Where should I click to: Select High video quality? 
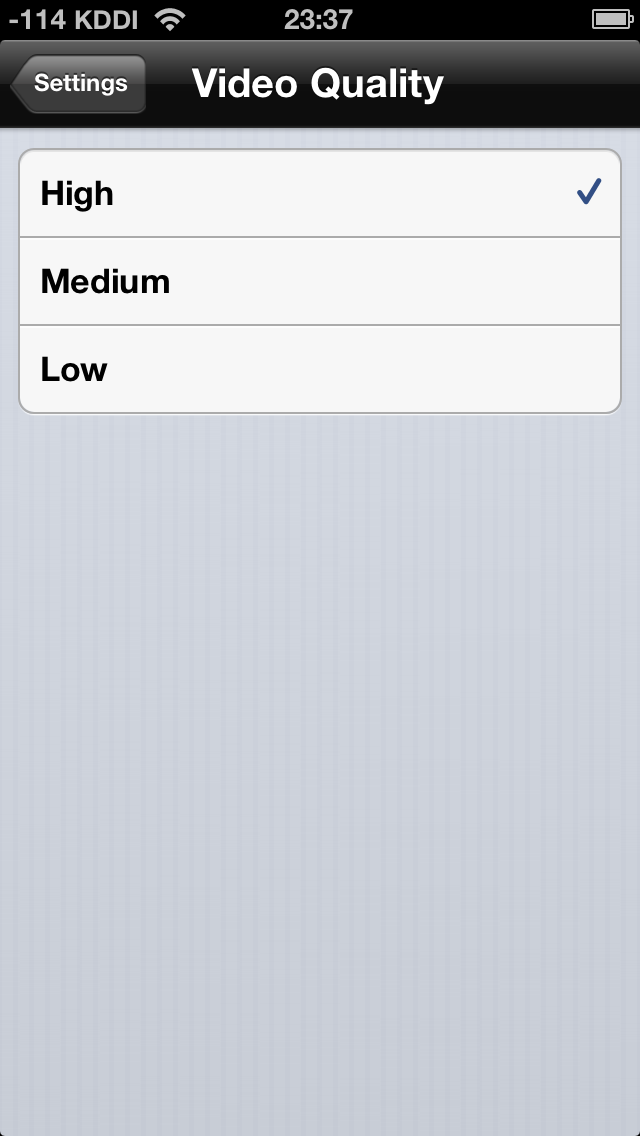pyautogui.click(x=320, y=194)
